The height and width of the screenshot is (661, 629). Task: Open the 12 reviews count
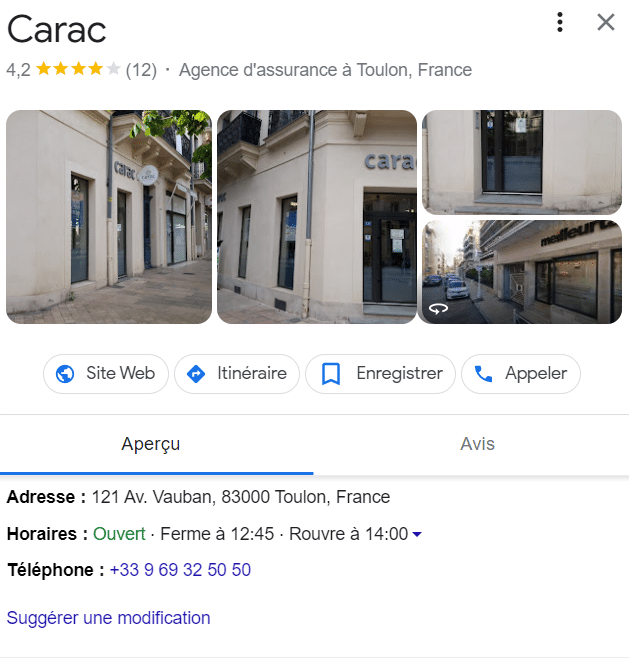coord(141,70)
